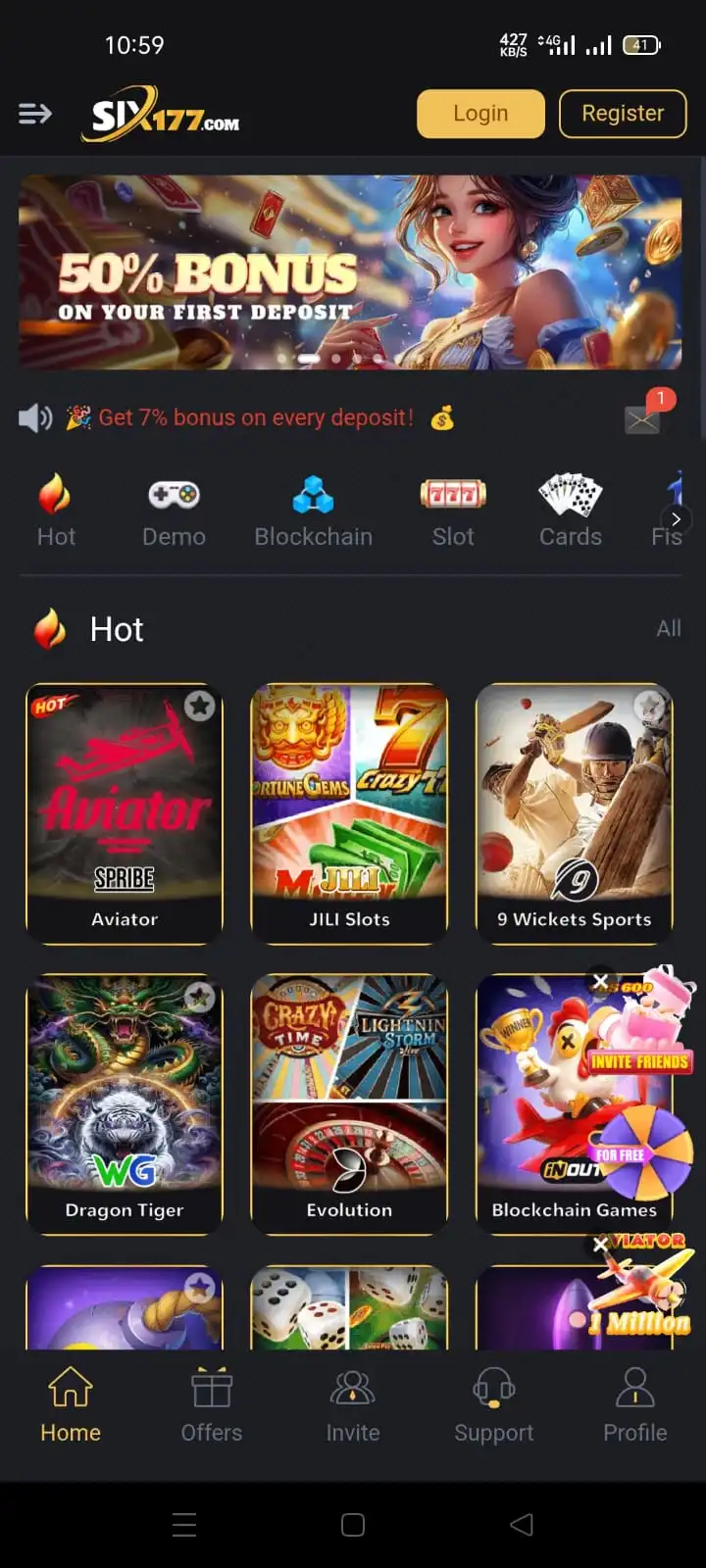Open the inbox envelope with notification badge
The image size is (706, 1568).
(643, 416)
